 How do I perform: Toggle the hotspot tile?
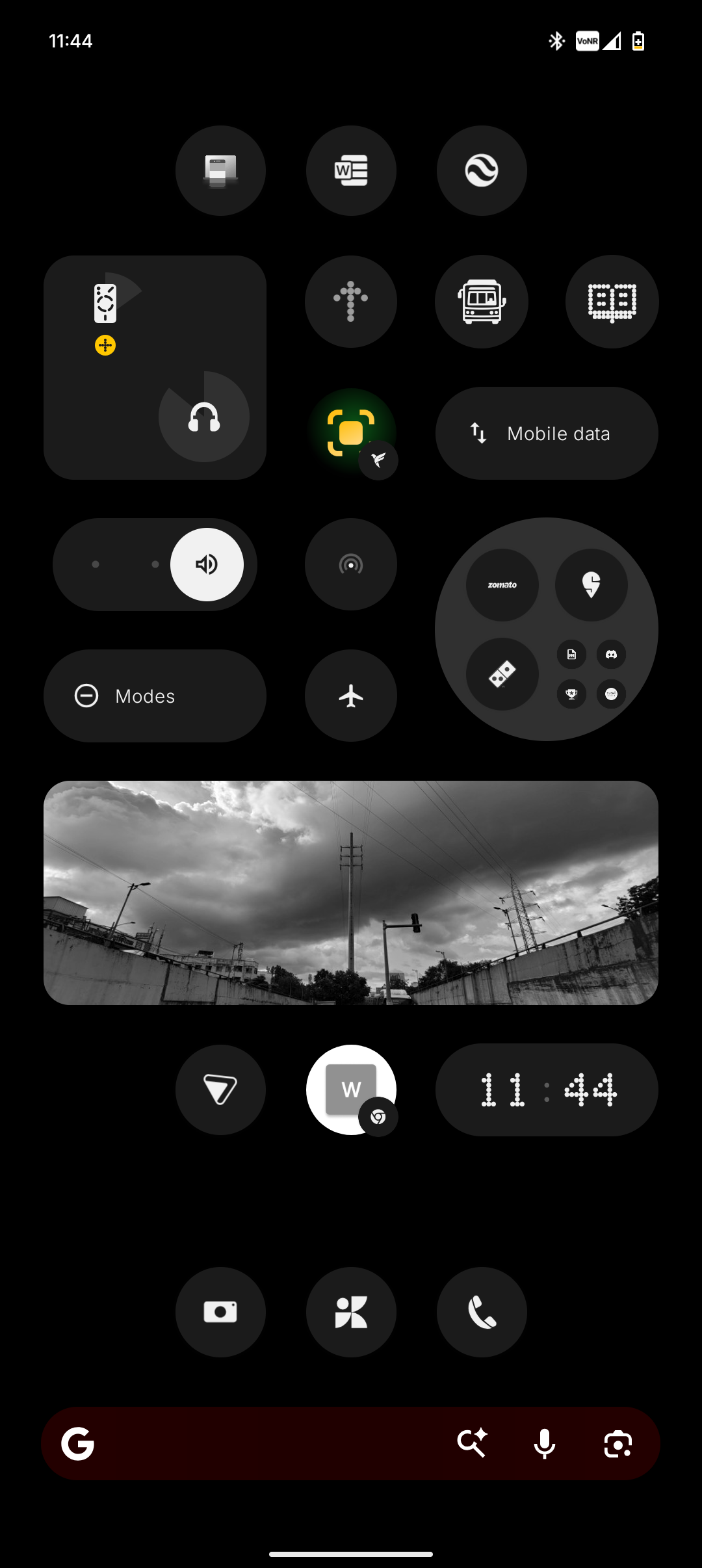click(x=351, y=564)
